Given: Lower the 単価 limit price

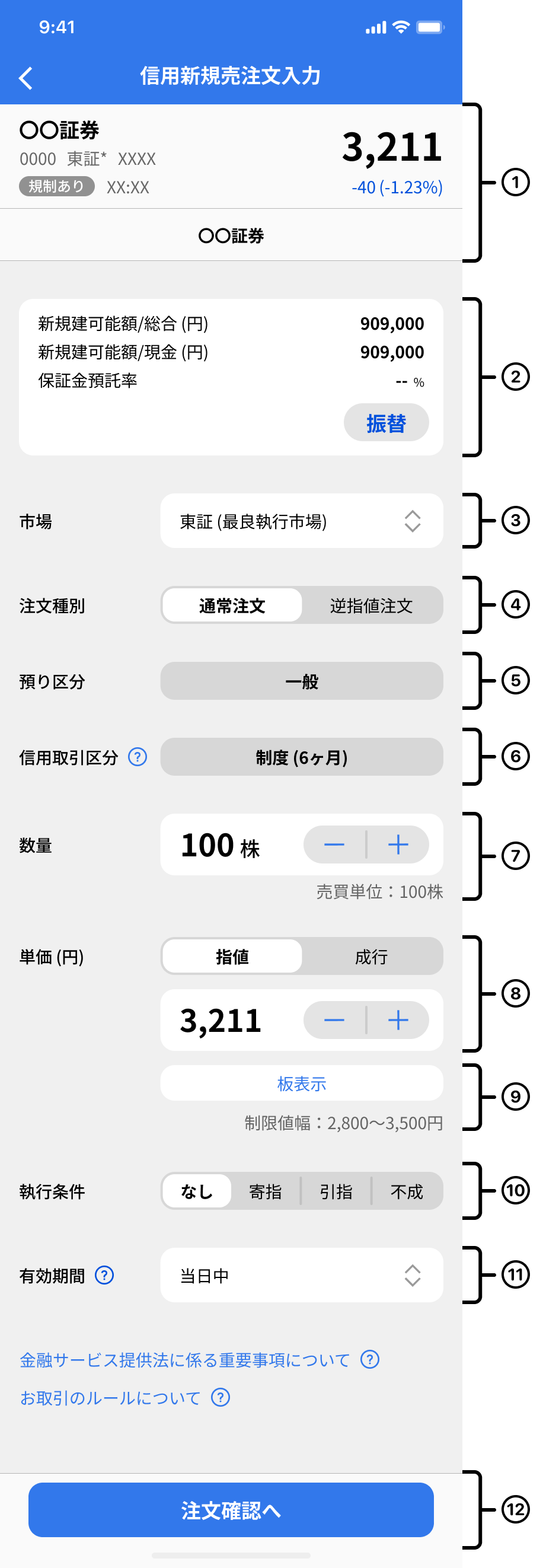Looking at the screenshot, I should [x=334, y=1020].
